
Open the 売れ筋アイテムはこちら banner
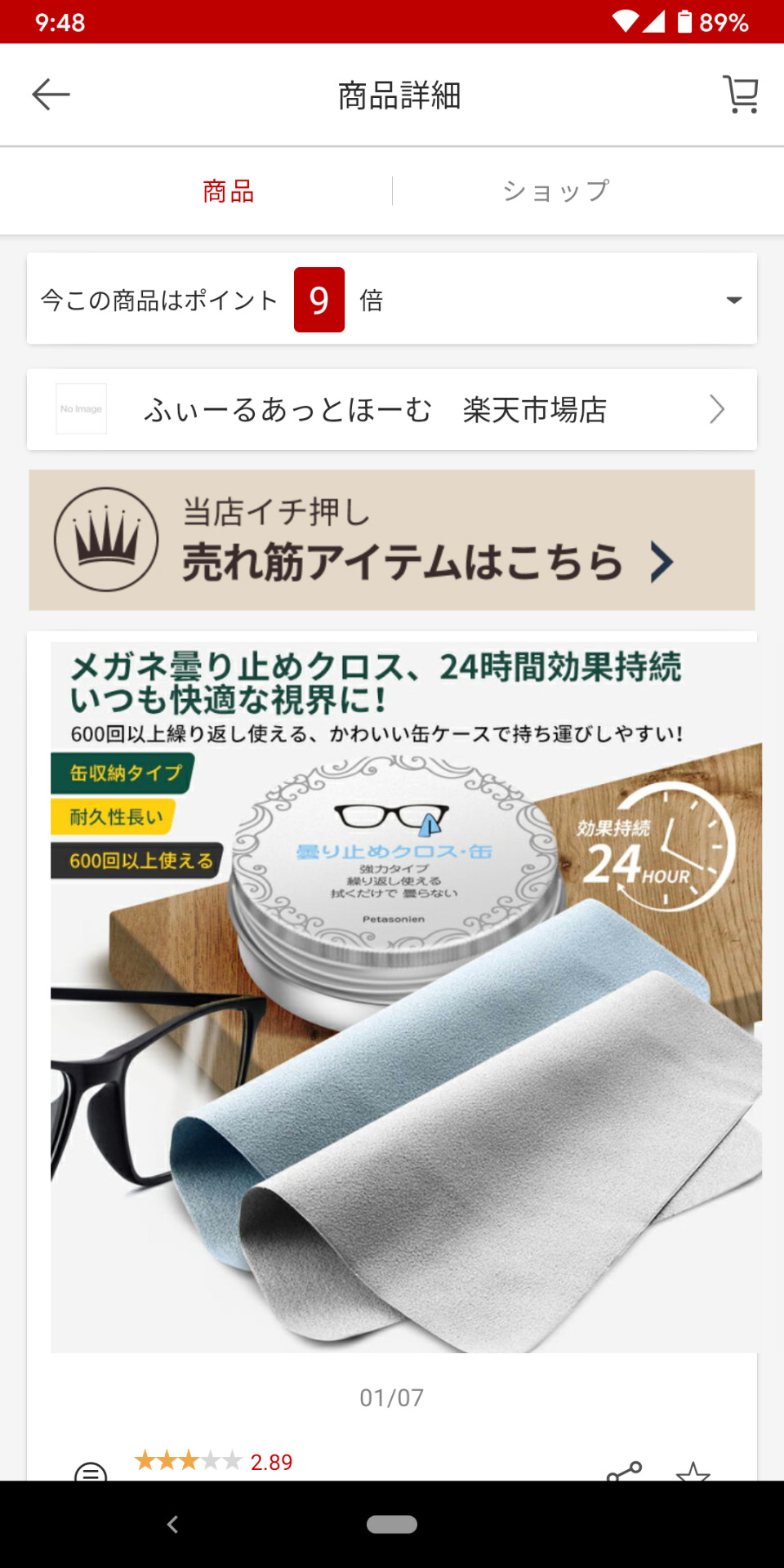(x=392, y=540)
